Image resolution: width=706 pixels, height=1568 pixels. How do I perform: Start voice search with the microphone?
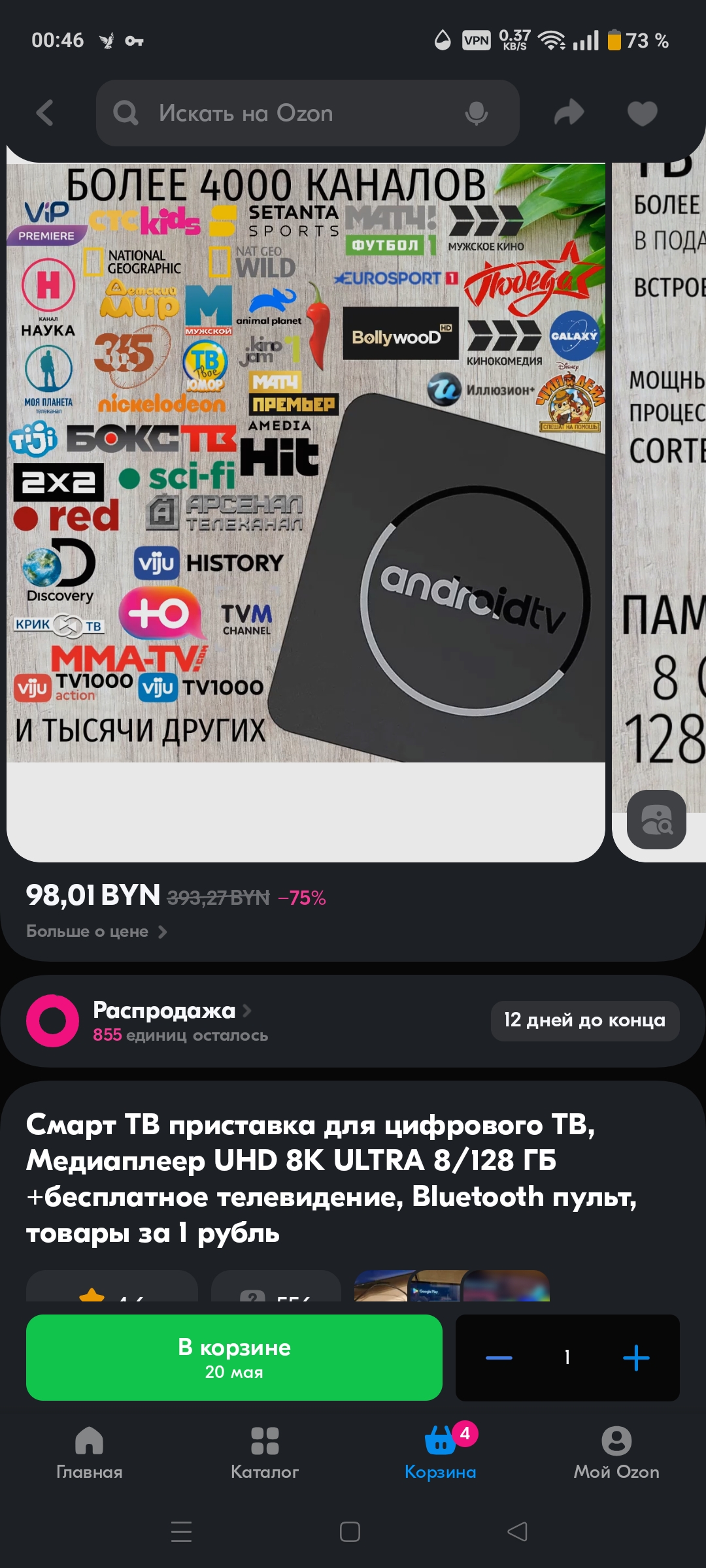(x=476, y=114)
